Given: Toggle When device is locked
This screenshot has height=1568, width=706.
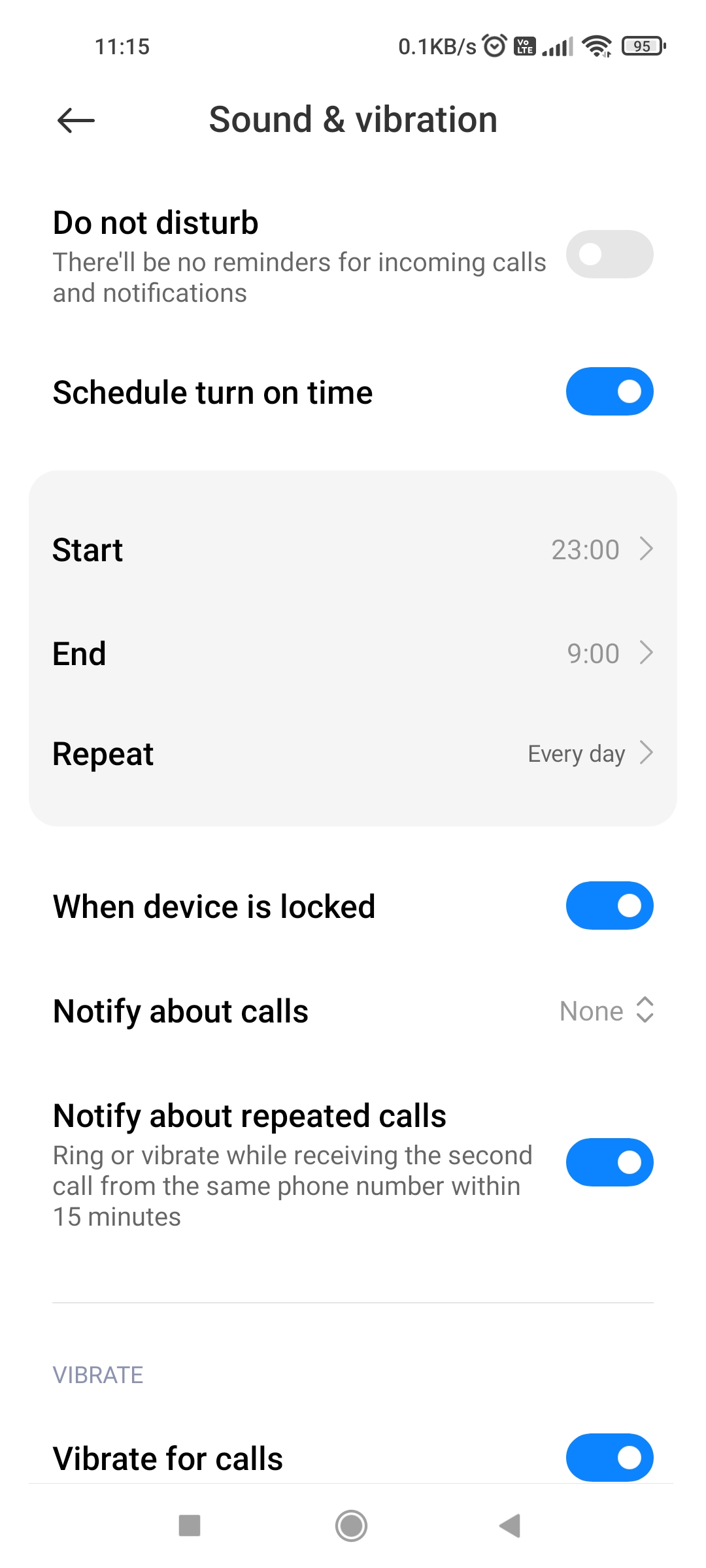Looking at the screenshot, I should 609,906.
